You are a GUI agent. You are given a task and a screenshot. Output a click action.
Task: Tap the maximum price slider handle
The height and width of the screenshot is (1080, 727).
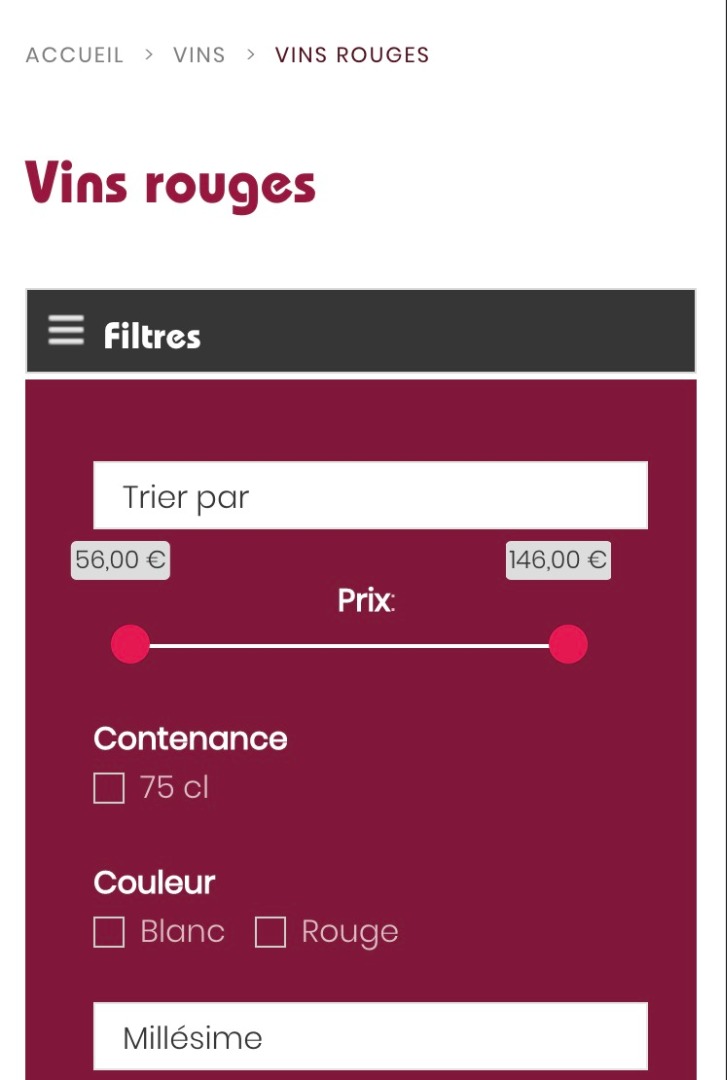568,644
